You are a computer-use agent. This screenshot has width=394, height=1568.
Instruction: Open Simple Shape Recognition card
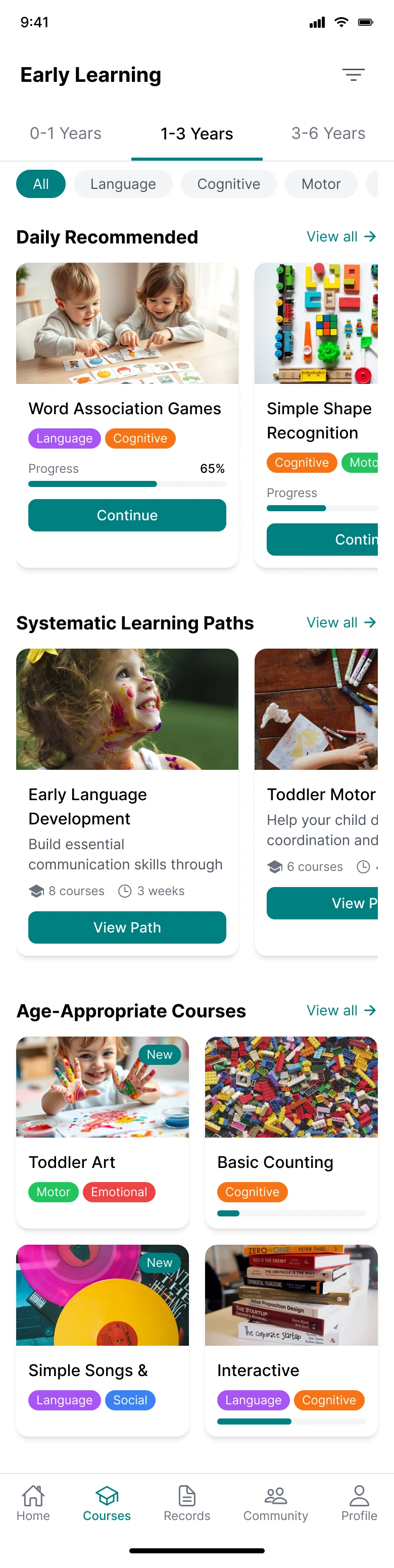click(319, 420)
